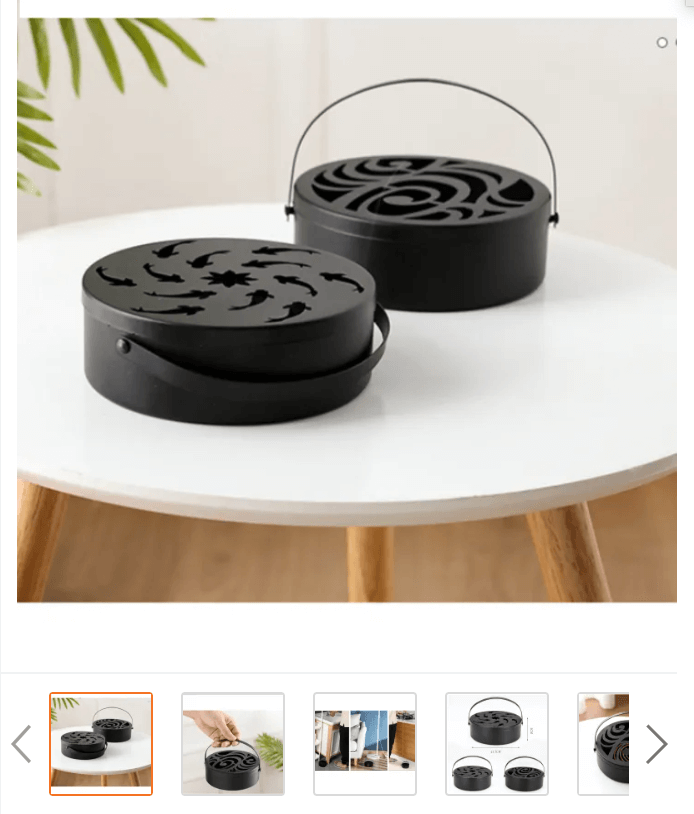Open the main product photo of the black boxes
This screenshot has height=814, width=694.
(346, 310)
